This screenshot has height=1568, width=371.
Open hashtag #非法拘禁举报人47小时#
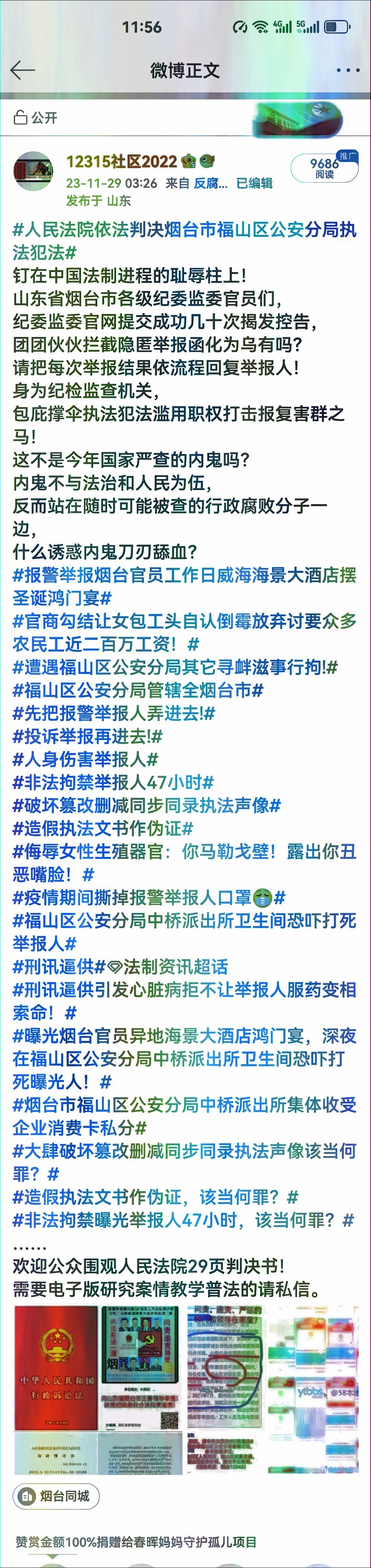113,782
